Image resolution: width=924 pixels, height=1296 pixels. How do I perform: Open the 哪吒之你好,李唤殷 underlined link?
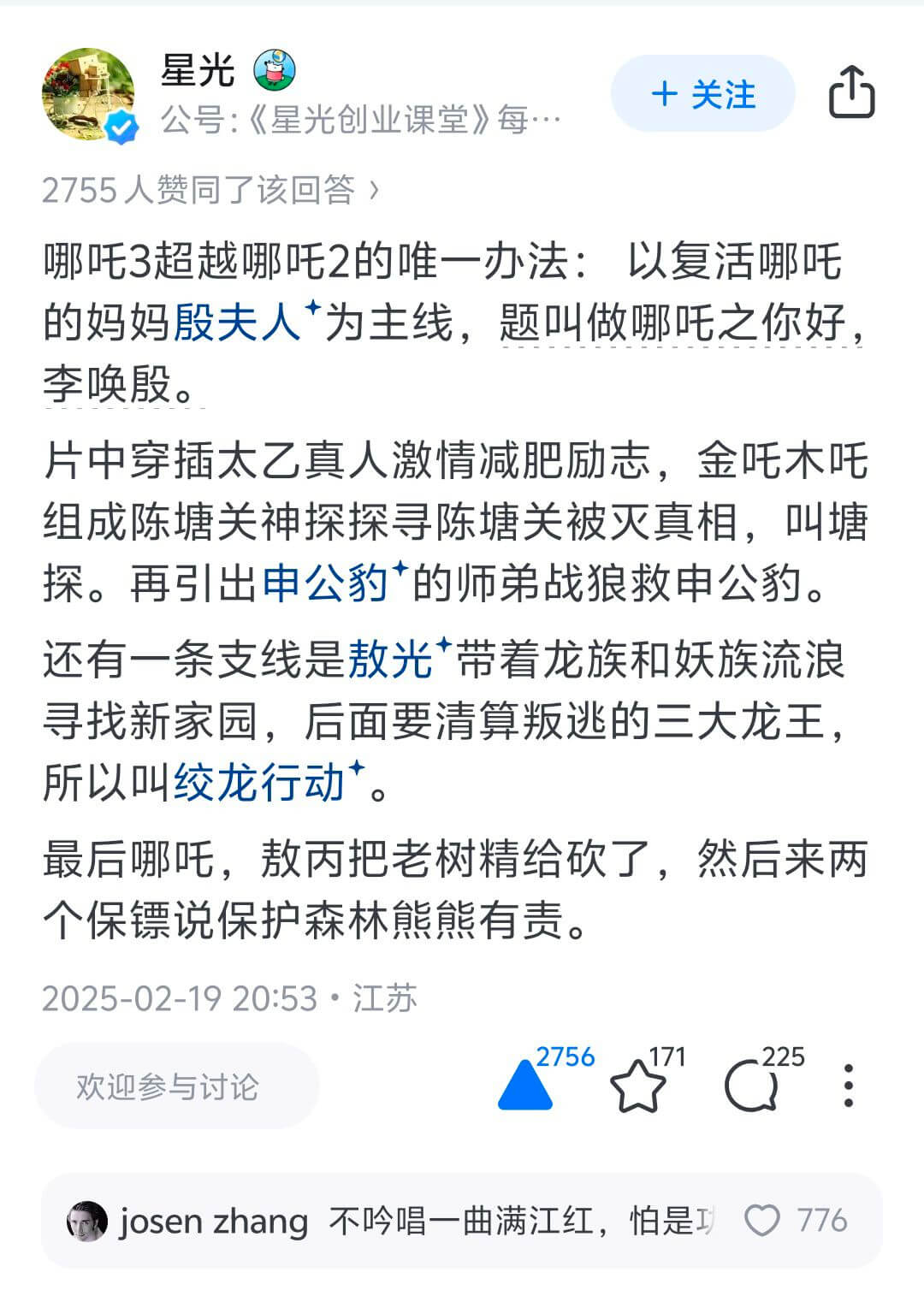pos(680,325)
